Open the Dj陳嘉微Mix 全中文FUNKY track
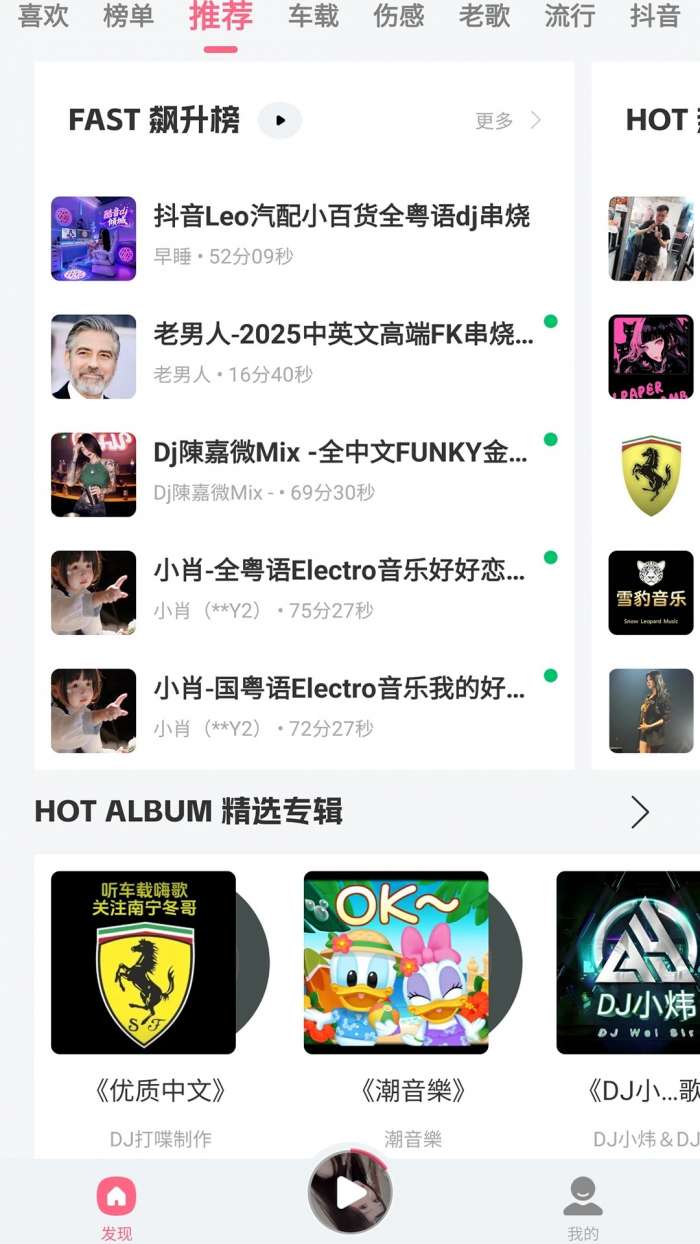Viewport: 700px width, 1244px height. (340, 474)
